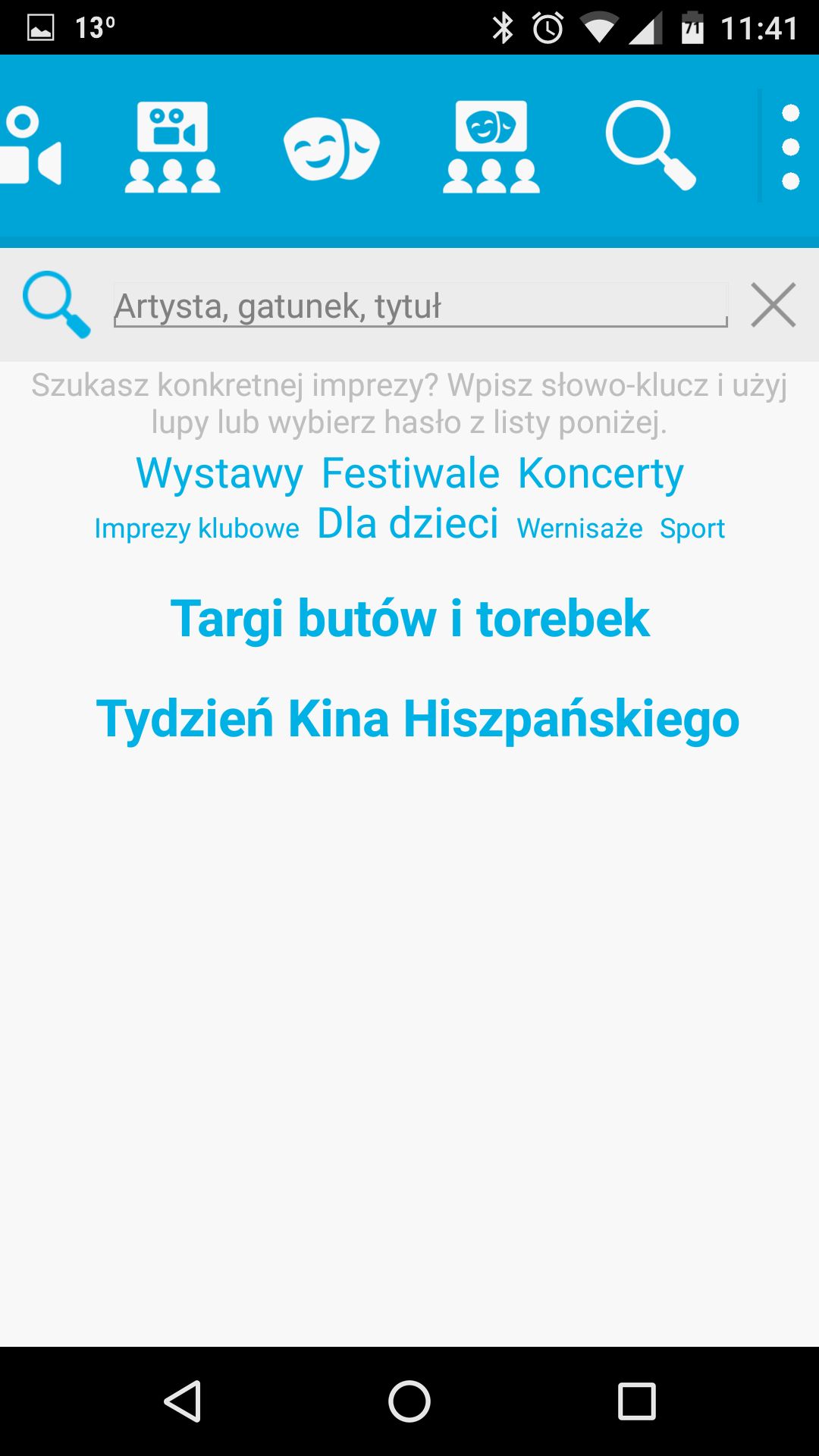This screenshot has height=1456, width=819.
Task: Focus the Artysta, gatunek, tytuł field
Action: [x=420, y=306]
